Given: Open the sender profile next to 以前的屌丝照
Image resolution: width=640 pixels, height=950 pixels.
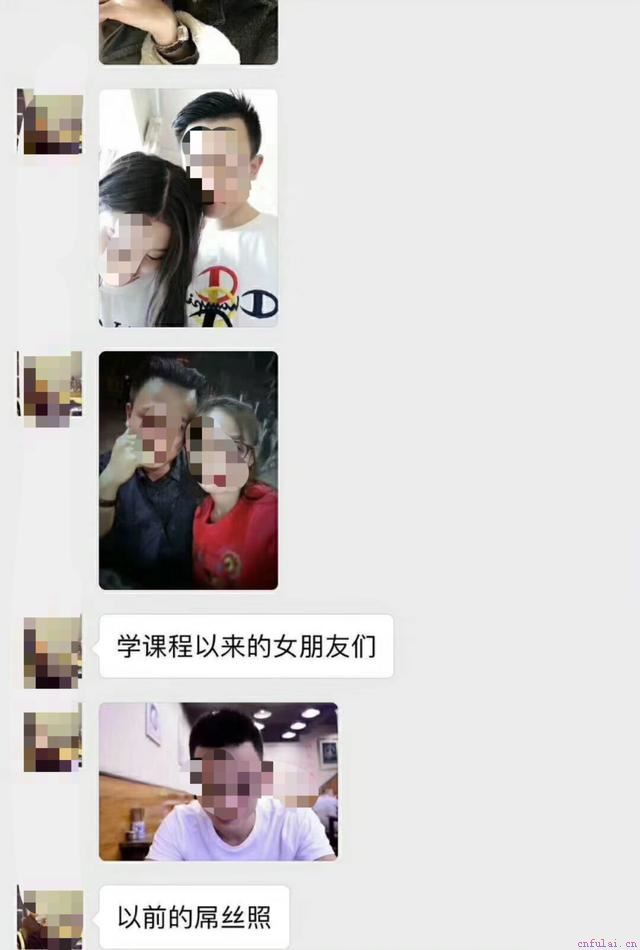Looking at the screenshot, I should coord(53,916).
